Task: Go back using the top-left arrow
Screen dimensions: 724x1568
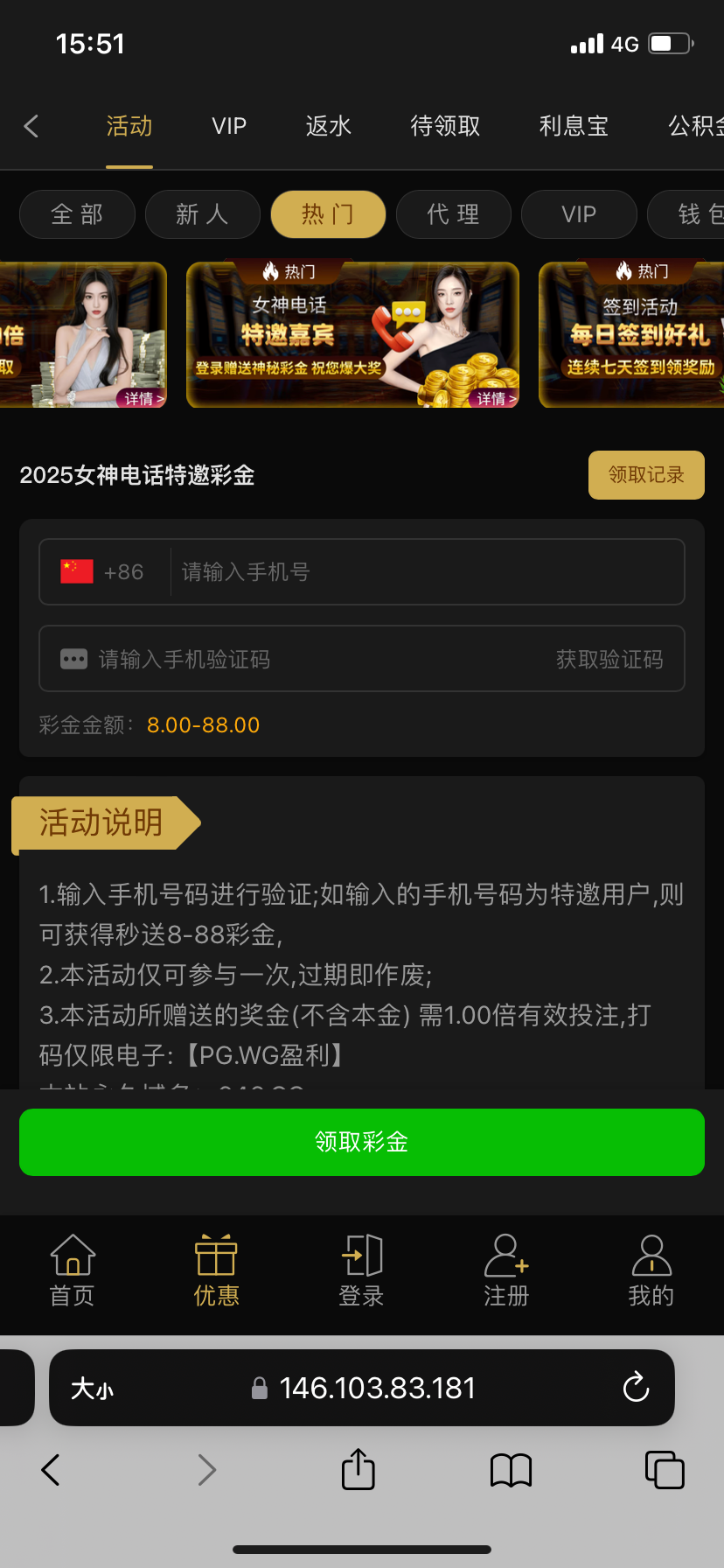Action: [x=31, y=127]
